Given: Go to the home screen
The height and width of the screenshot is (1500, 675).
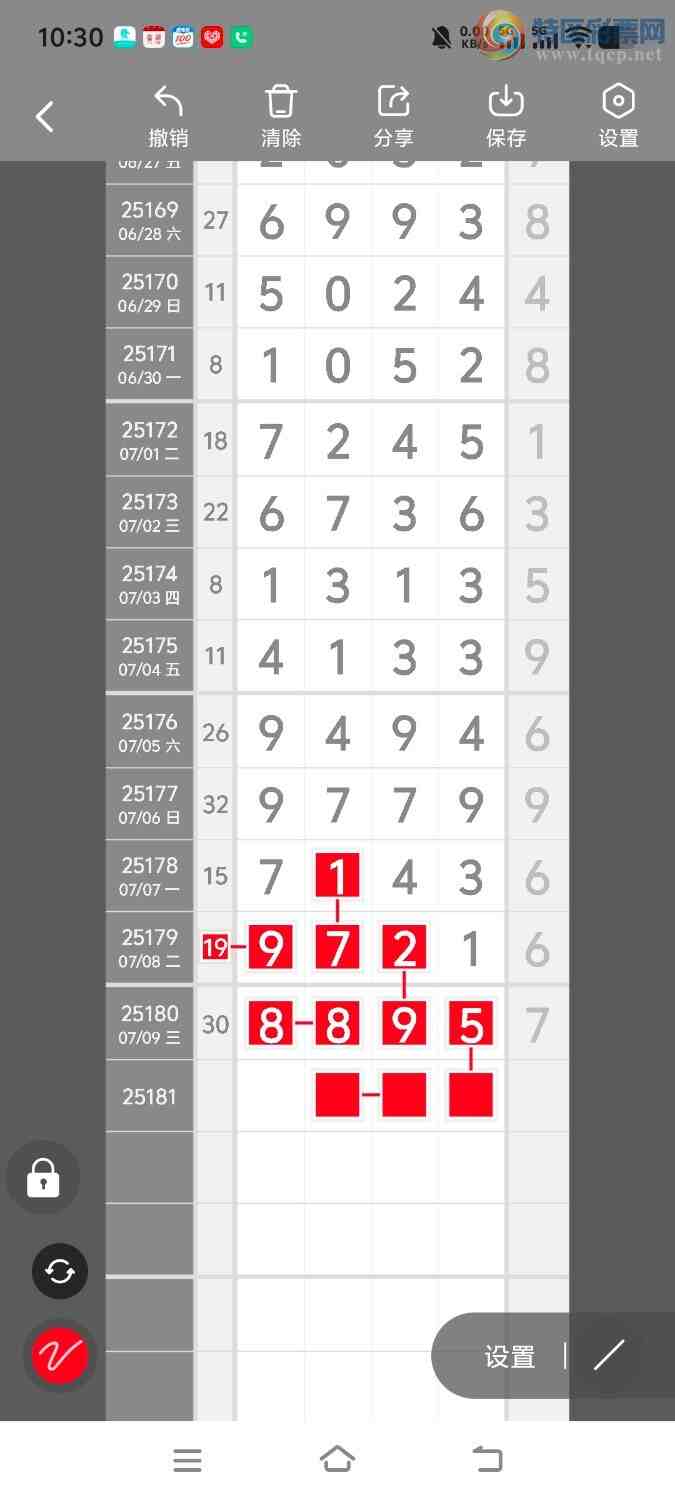Looking at the screenshot, I should coord(337,1460).
